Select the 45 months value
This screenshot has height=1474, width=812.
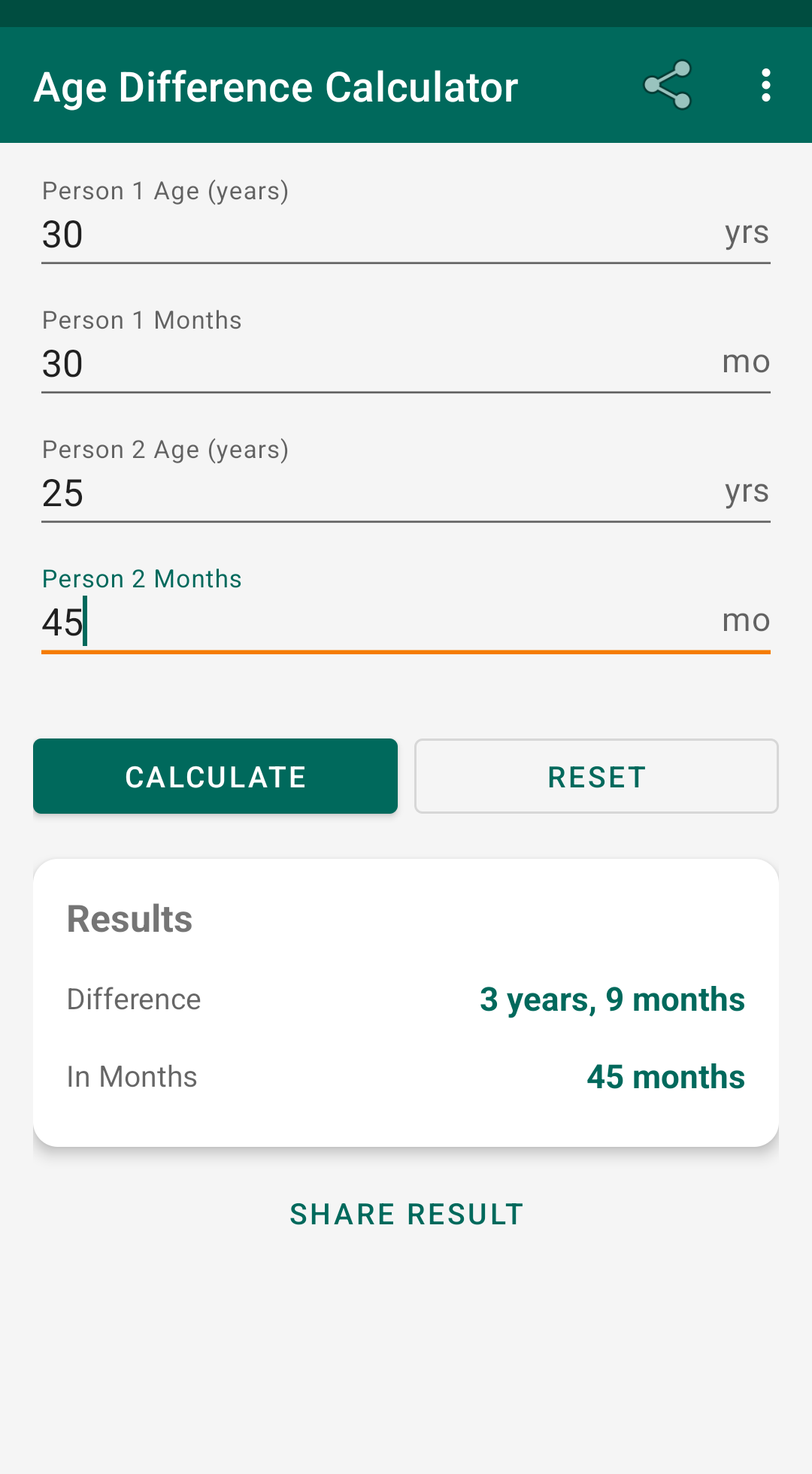pos(665,1076)
